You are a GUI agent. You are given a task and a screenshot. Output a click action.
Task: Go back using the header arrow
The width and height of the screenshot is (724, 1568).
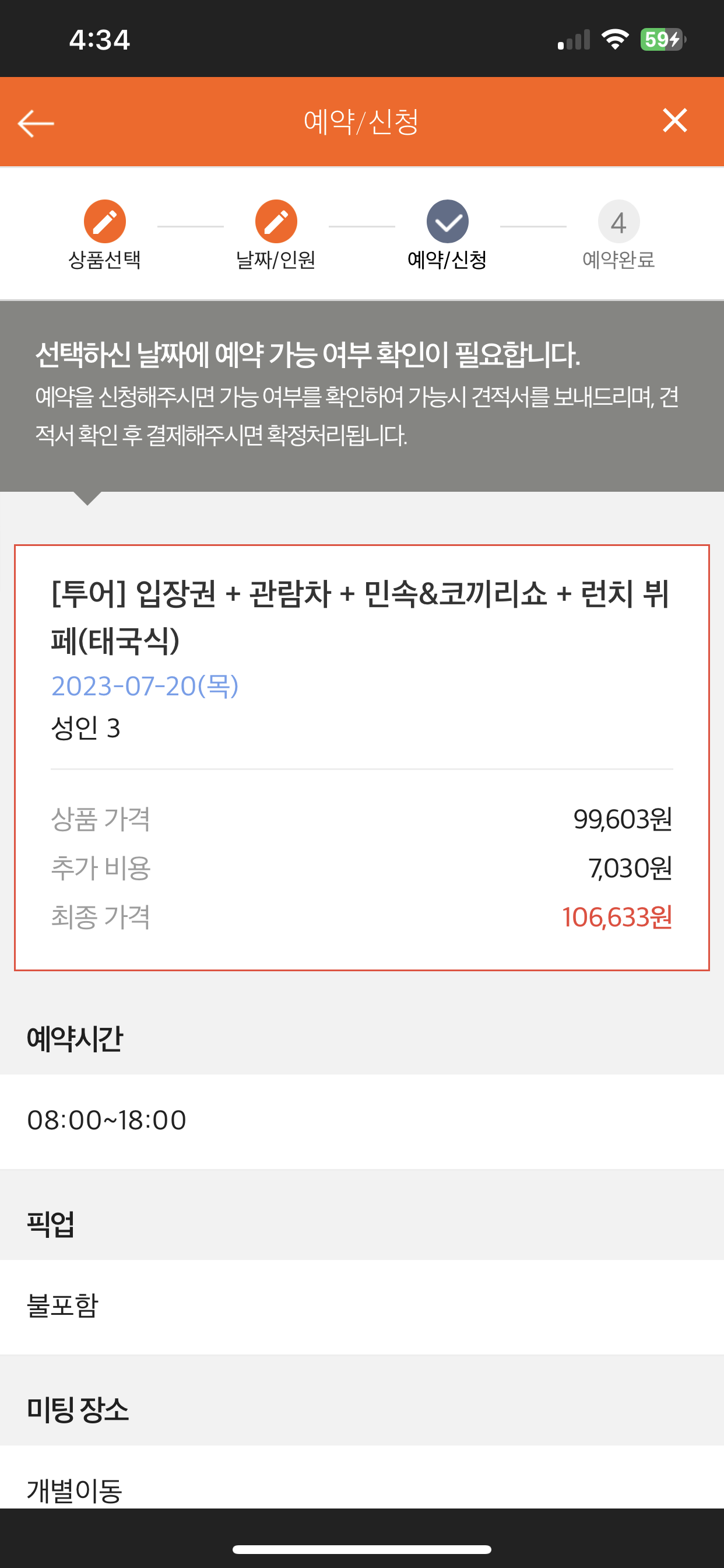[36, 123]
